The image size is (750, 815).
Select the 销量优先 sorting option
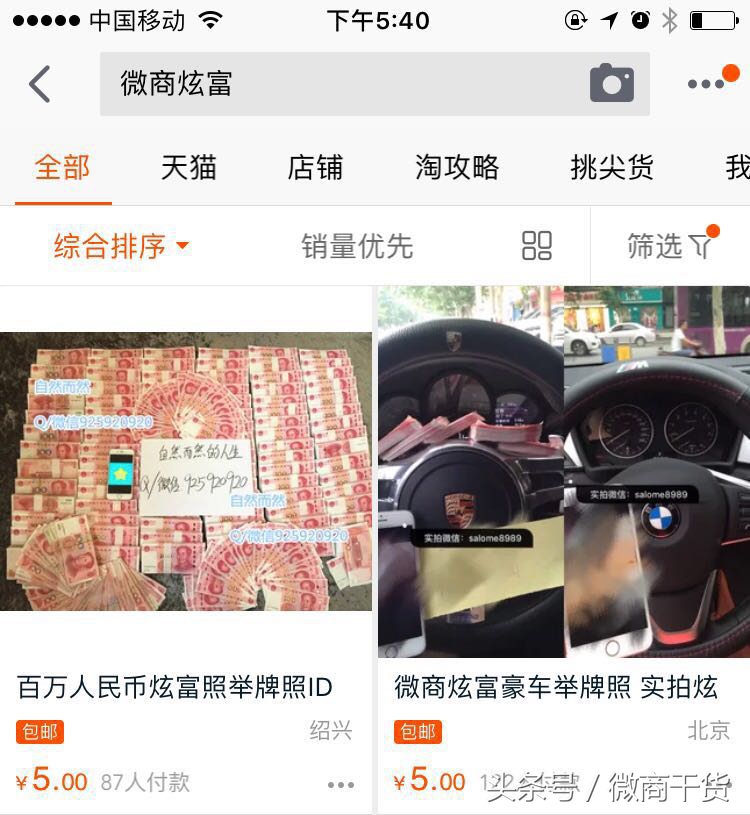(x=357, y=246)
